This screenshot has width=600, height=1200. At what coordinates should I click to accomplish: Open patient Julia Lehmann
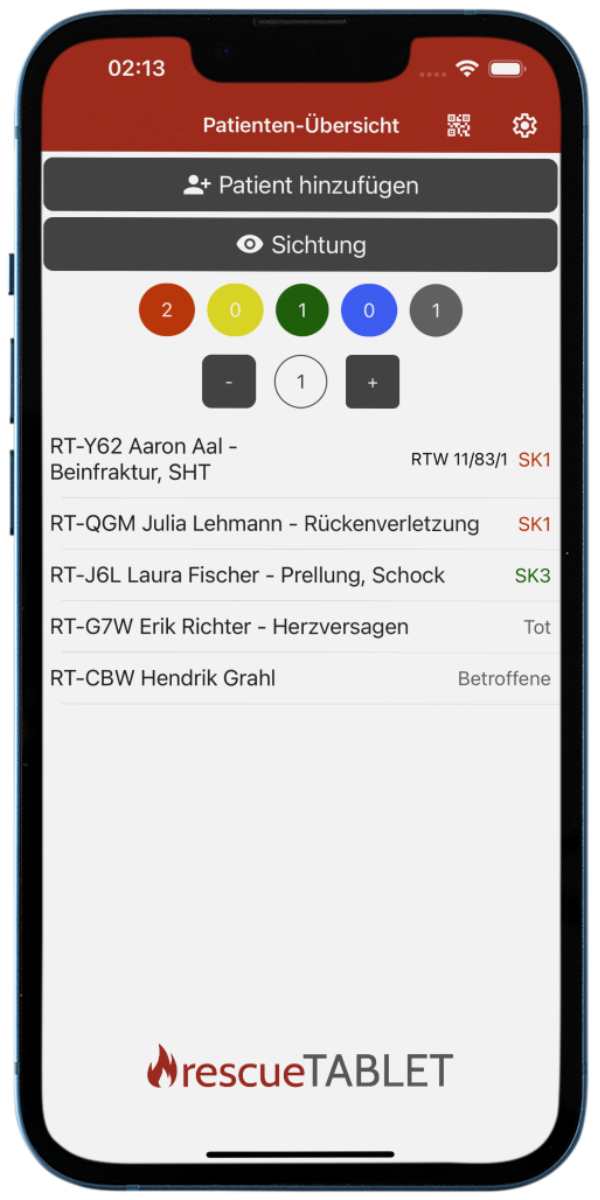point(300,524)
